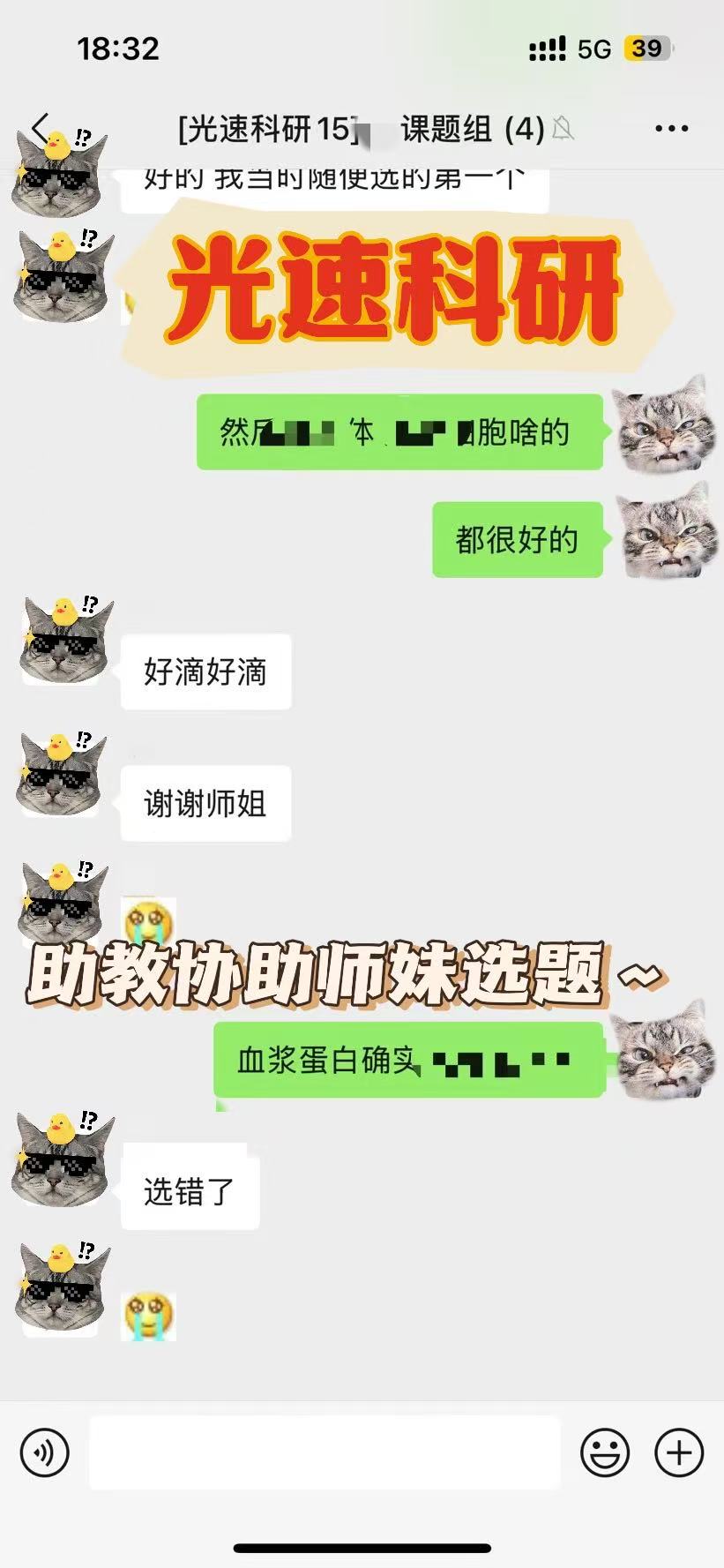Open avatar beside 好滴好滴 message
The width and height of the screenshot is (724, 1568).
pyautogui.click(x=63, y=641)
